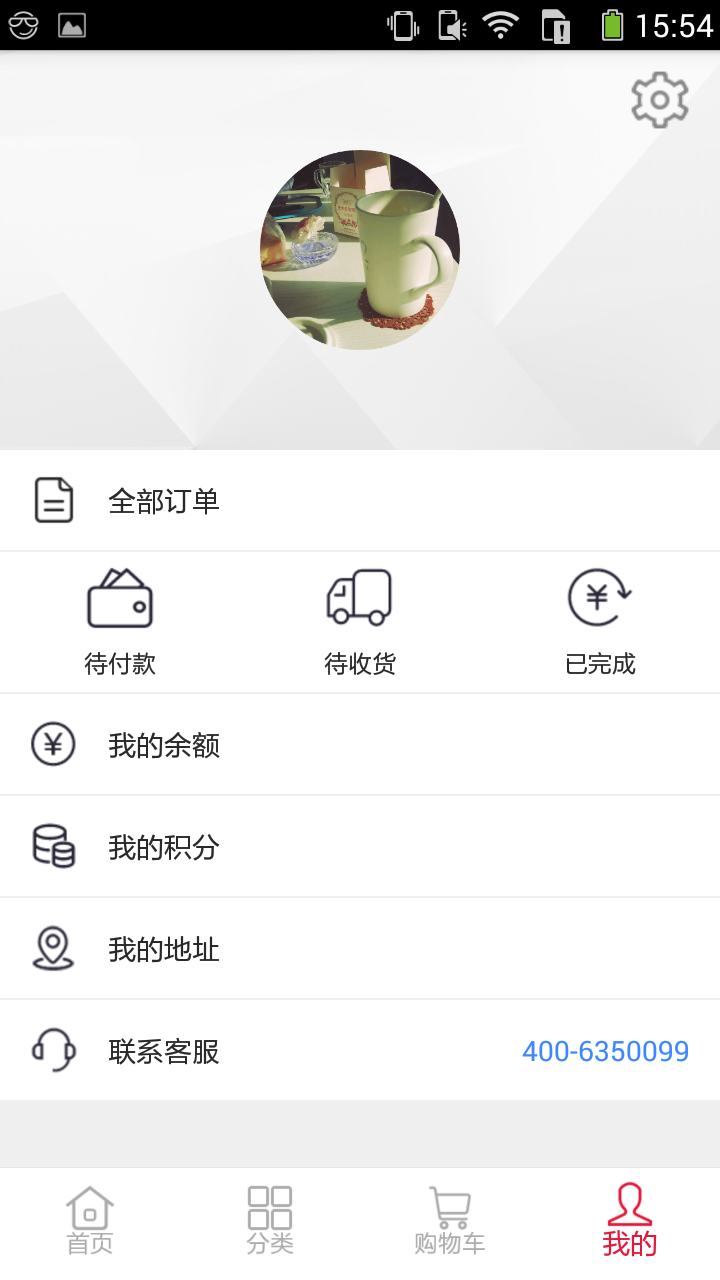720x1280 pixels.
Task: View 待收货 awaiting delivery orders
Action: point(360,622)
